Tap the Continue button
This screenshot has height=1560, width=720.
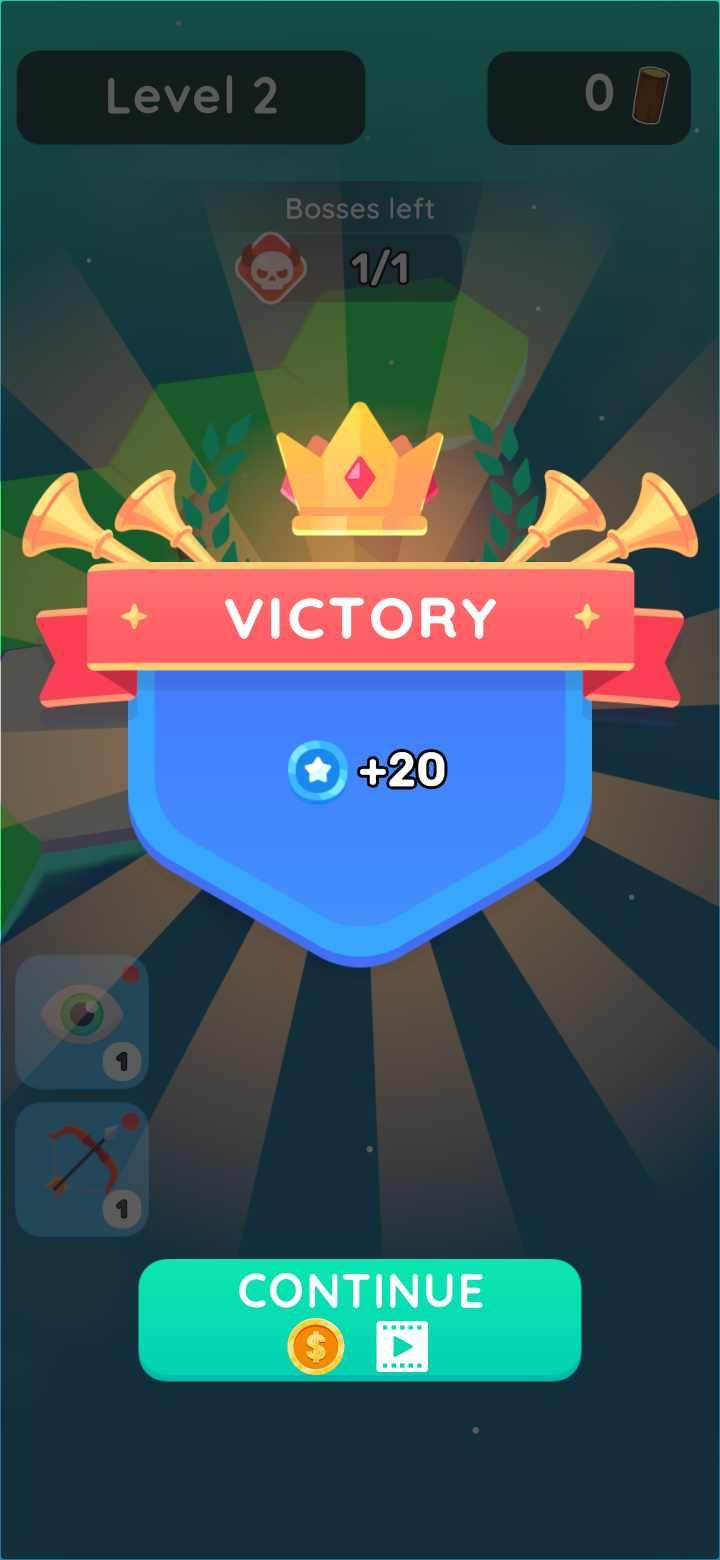[x=360, y=1319]
